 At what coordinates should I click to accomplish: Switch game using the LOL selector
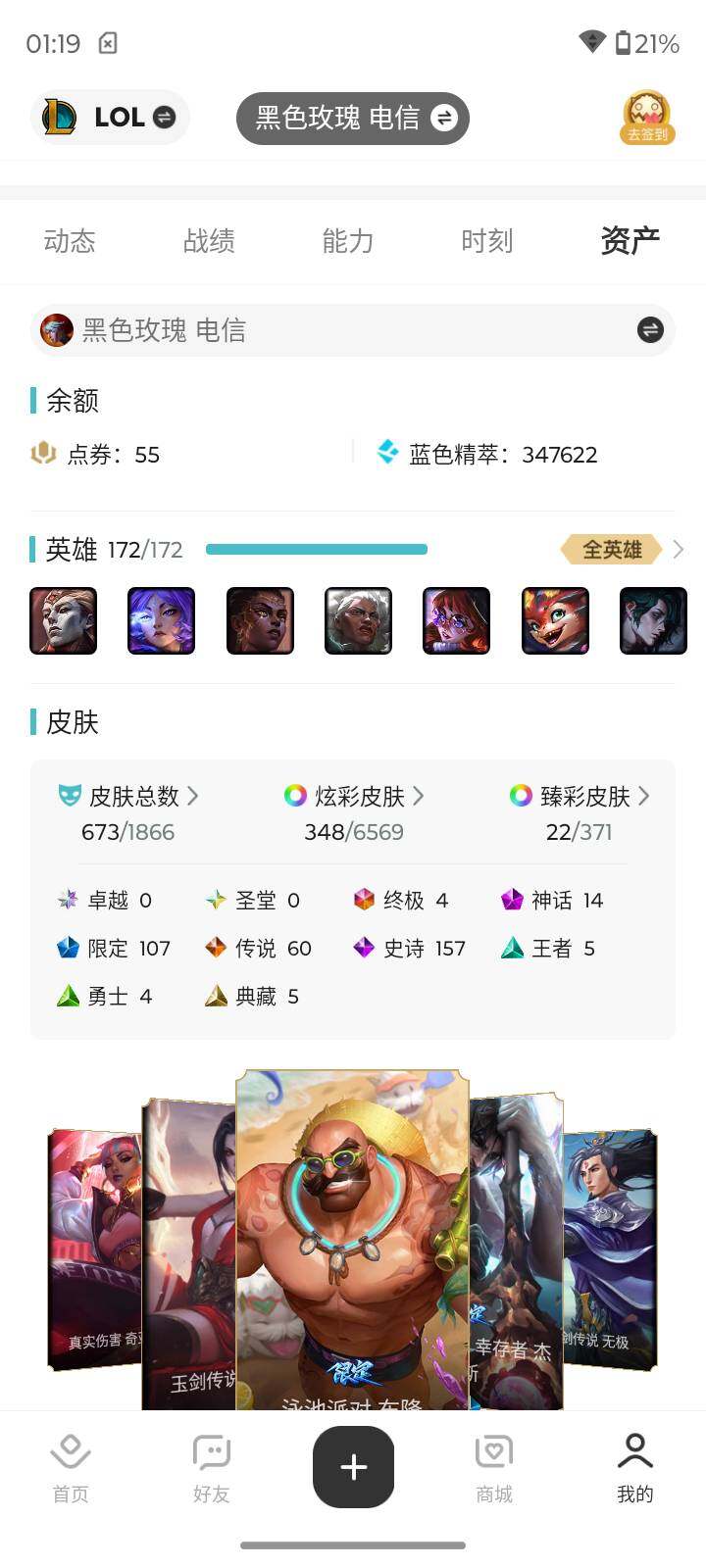[110, 118]
